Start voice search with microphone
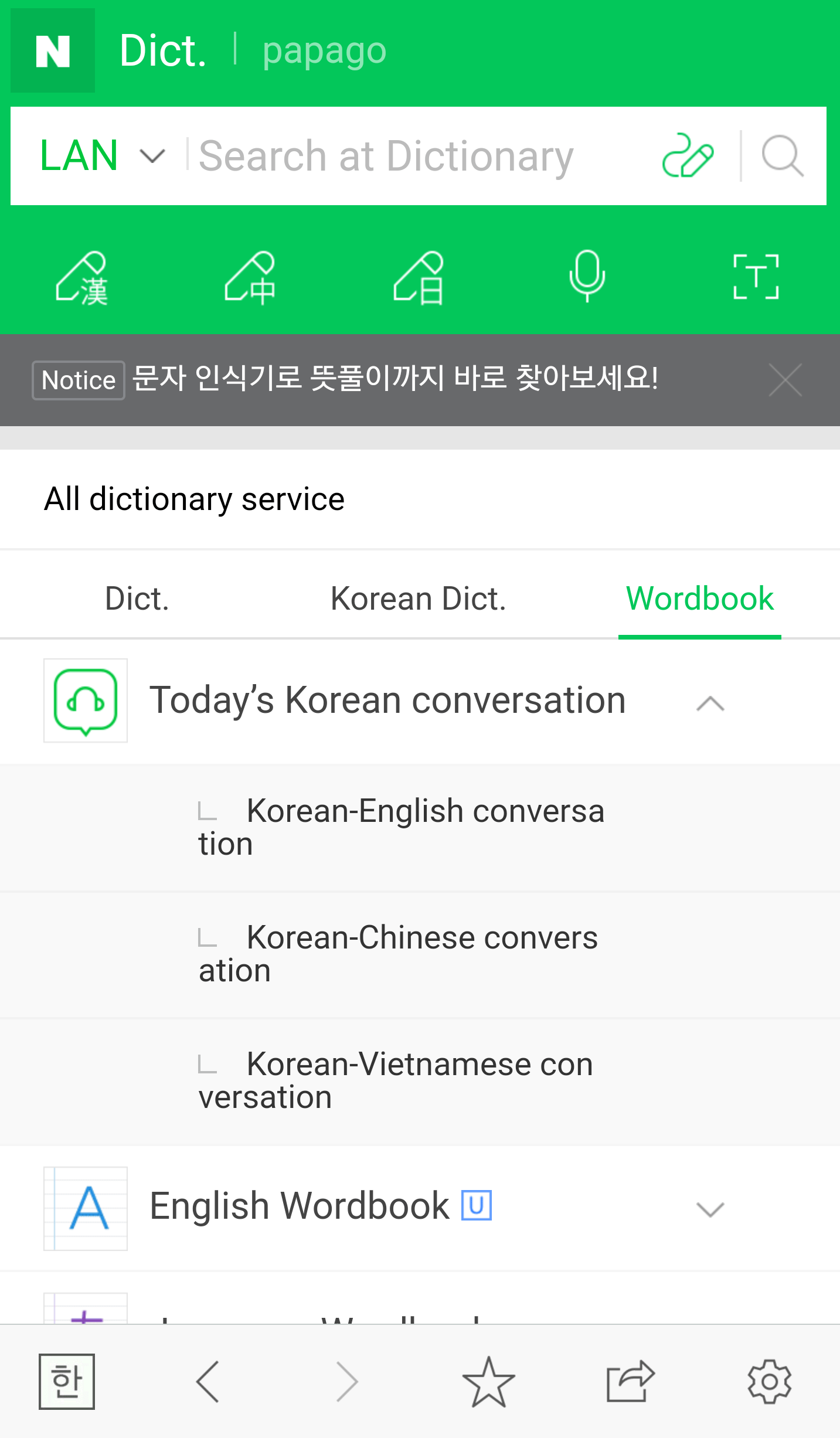840x1438 pixels. click(x=587, y=277)
